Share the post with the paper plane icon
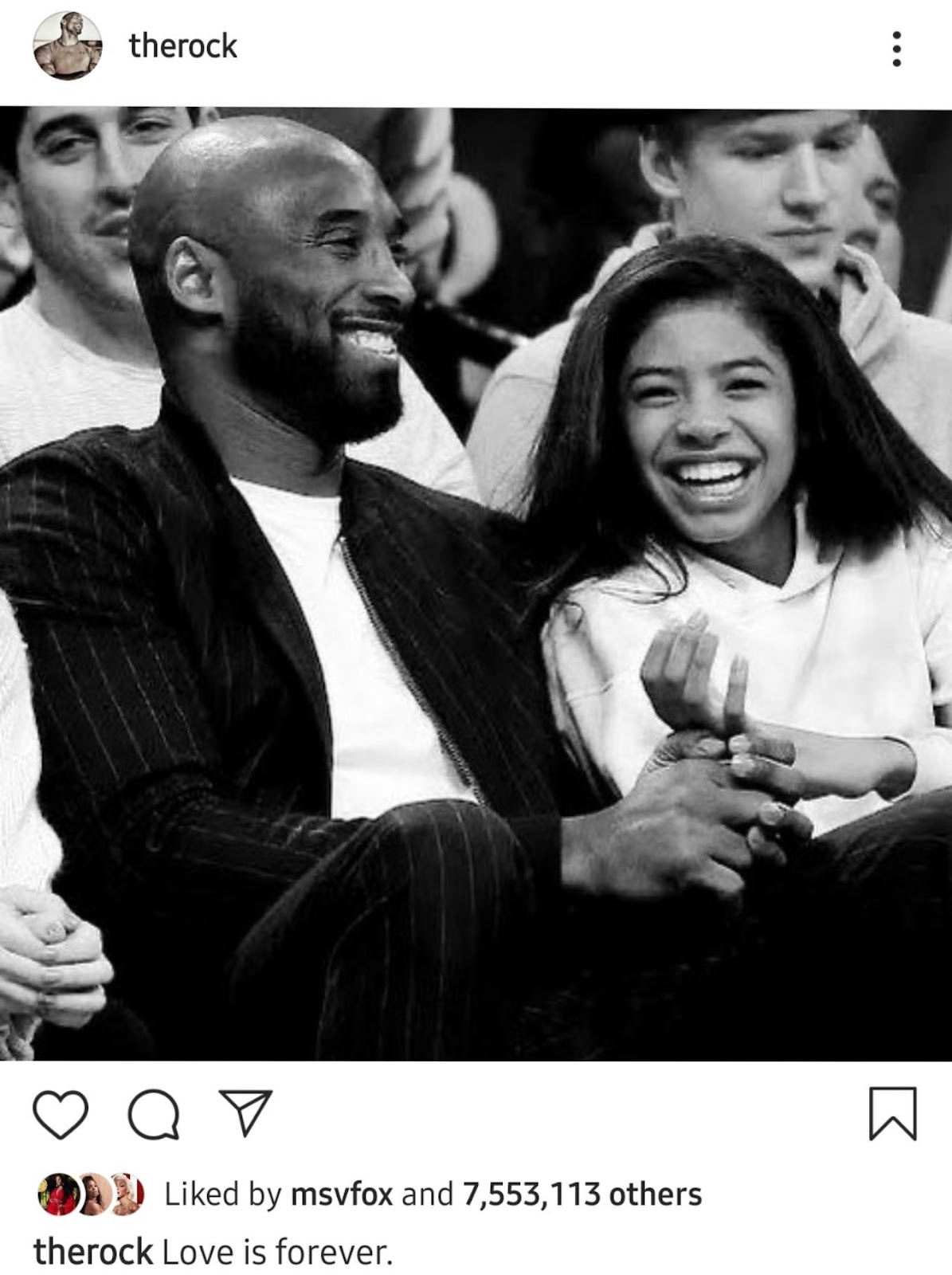Screen dimensions: 952x1275 point(245,1112)
